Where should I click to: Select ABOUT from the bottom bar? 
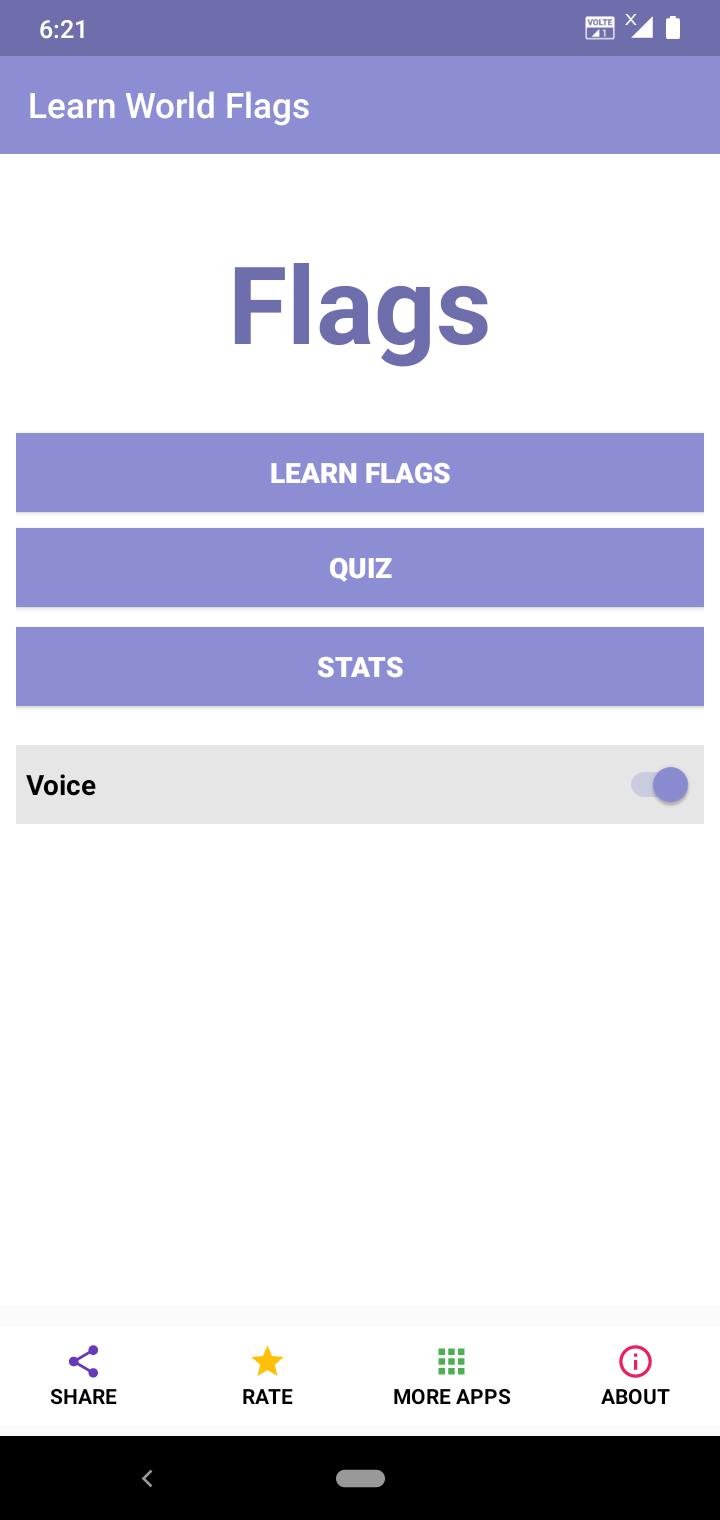[x=634, y=1396]
